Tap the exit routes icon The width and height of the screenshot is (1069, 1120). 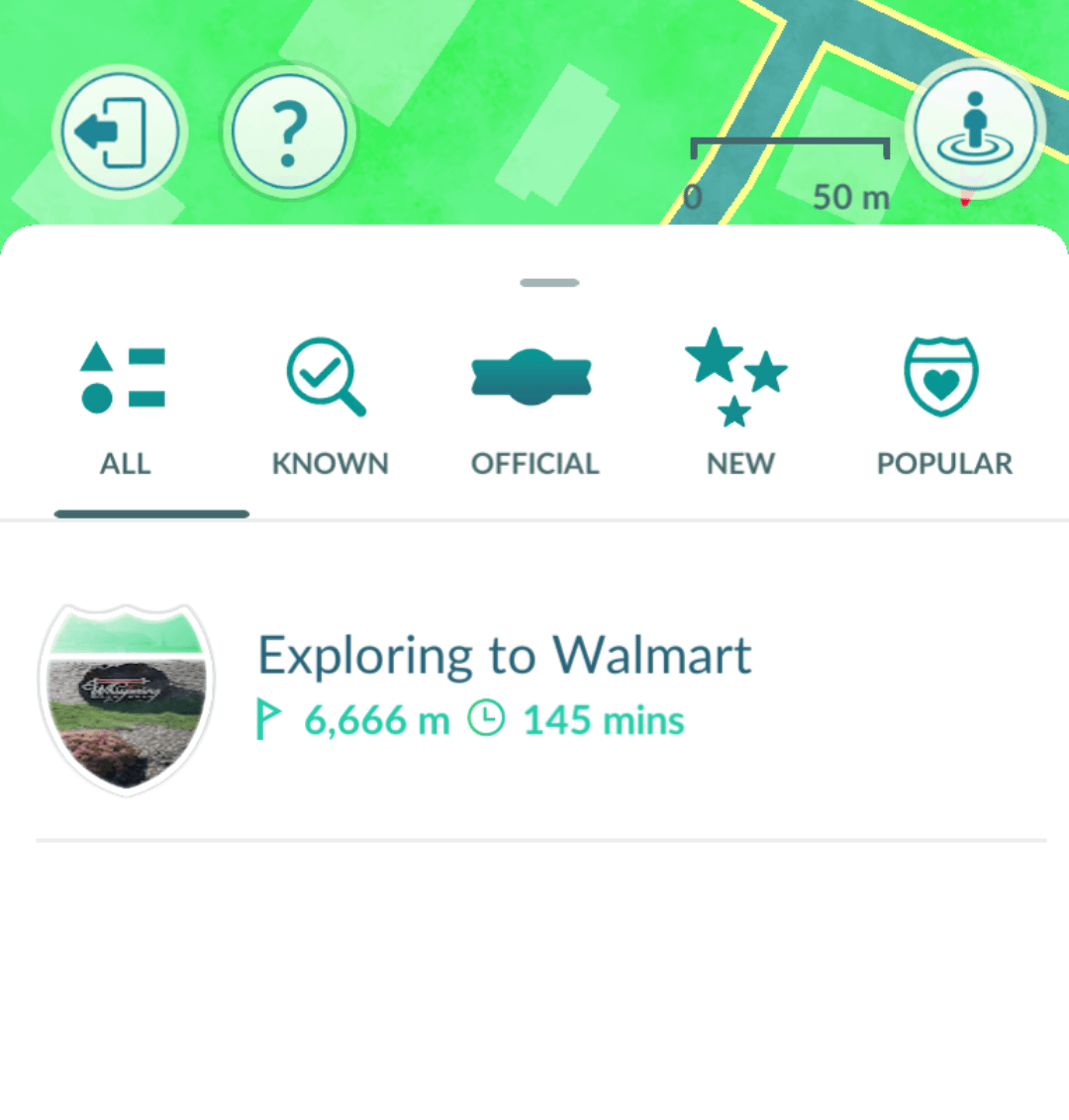pos(120,132)
